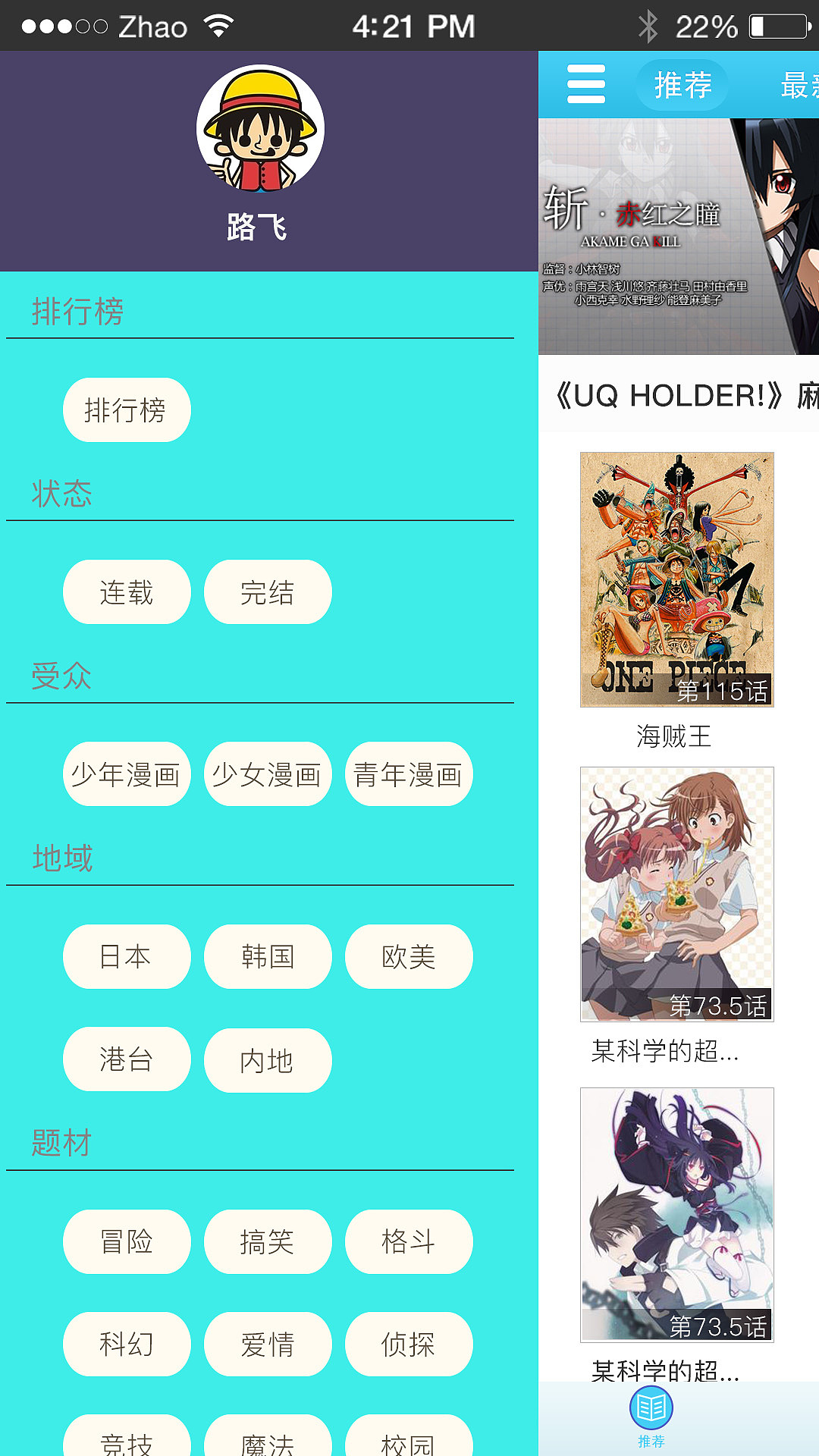This screenshot has height=1456, width=819.
Task: Expand the 受众 filter section
Action: (61, 676)
